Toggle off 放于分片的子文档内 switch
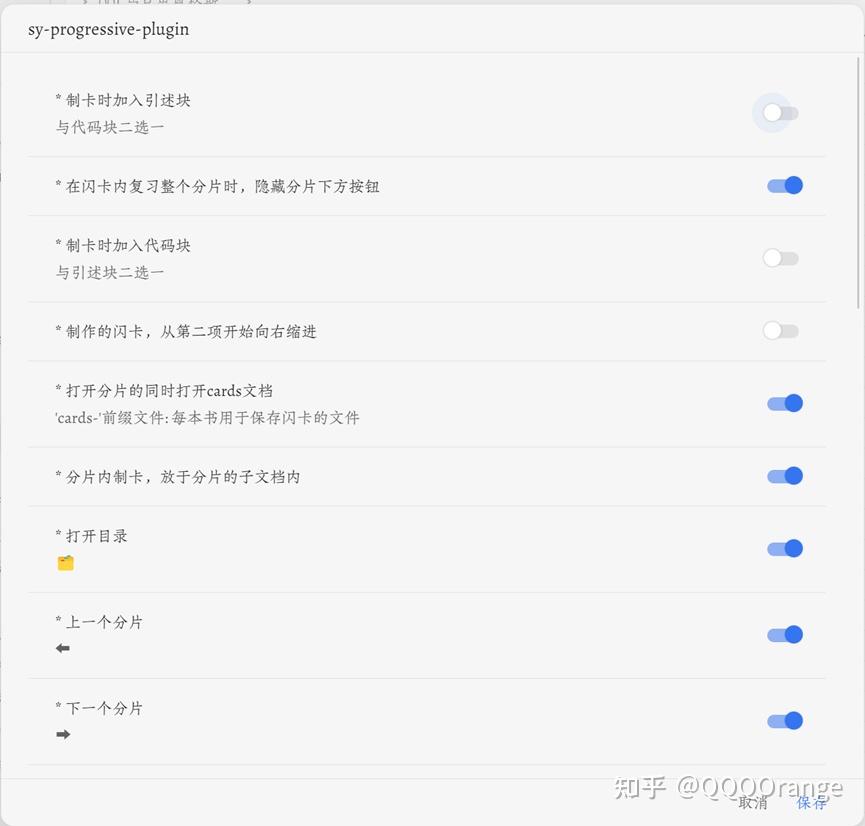The height and width of the screenshot is (826, 865). click(784, 476)
